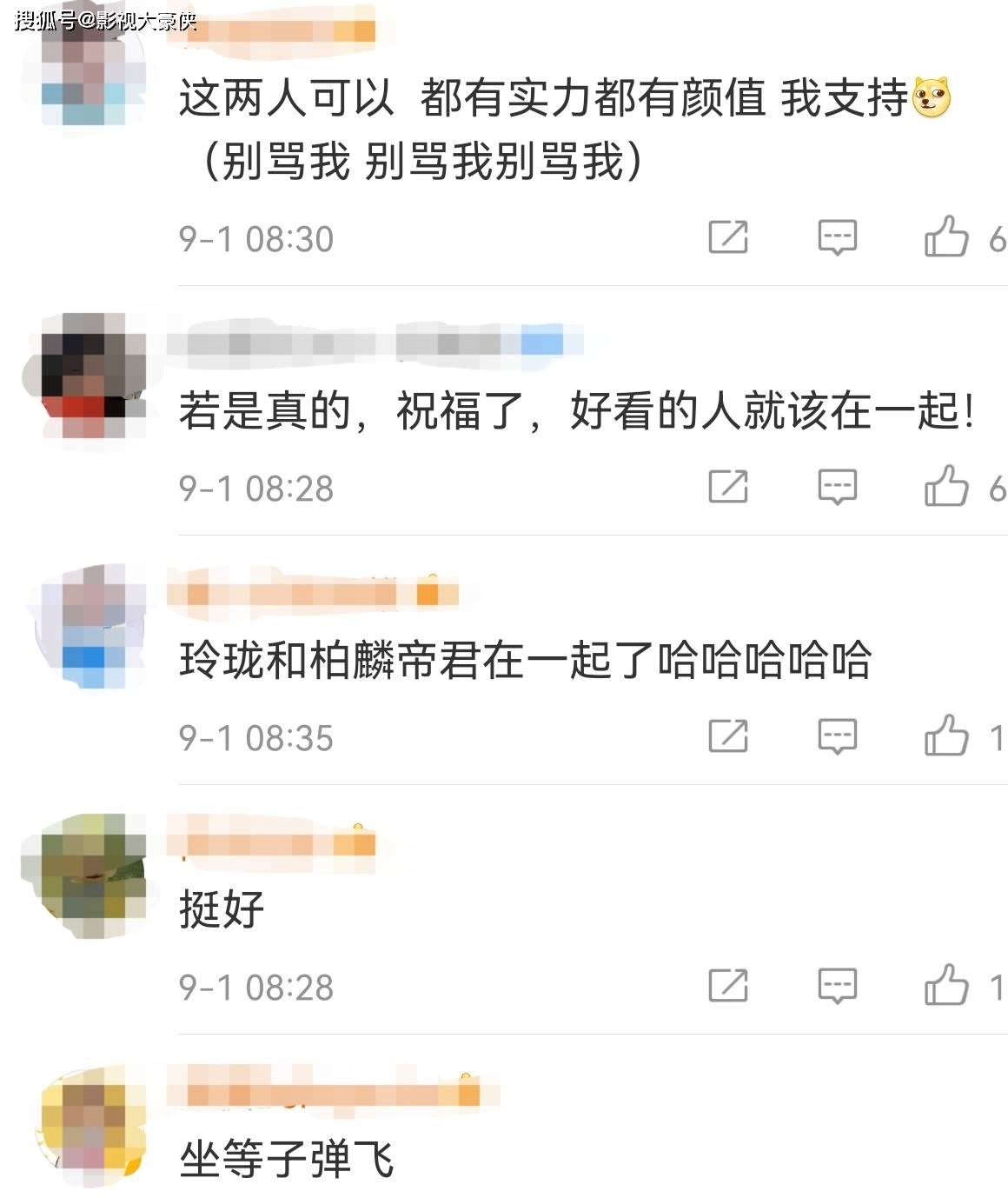1008x1198 pixels.
Task: Like the comment saying 挺好
Action: point(946,985)
